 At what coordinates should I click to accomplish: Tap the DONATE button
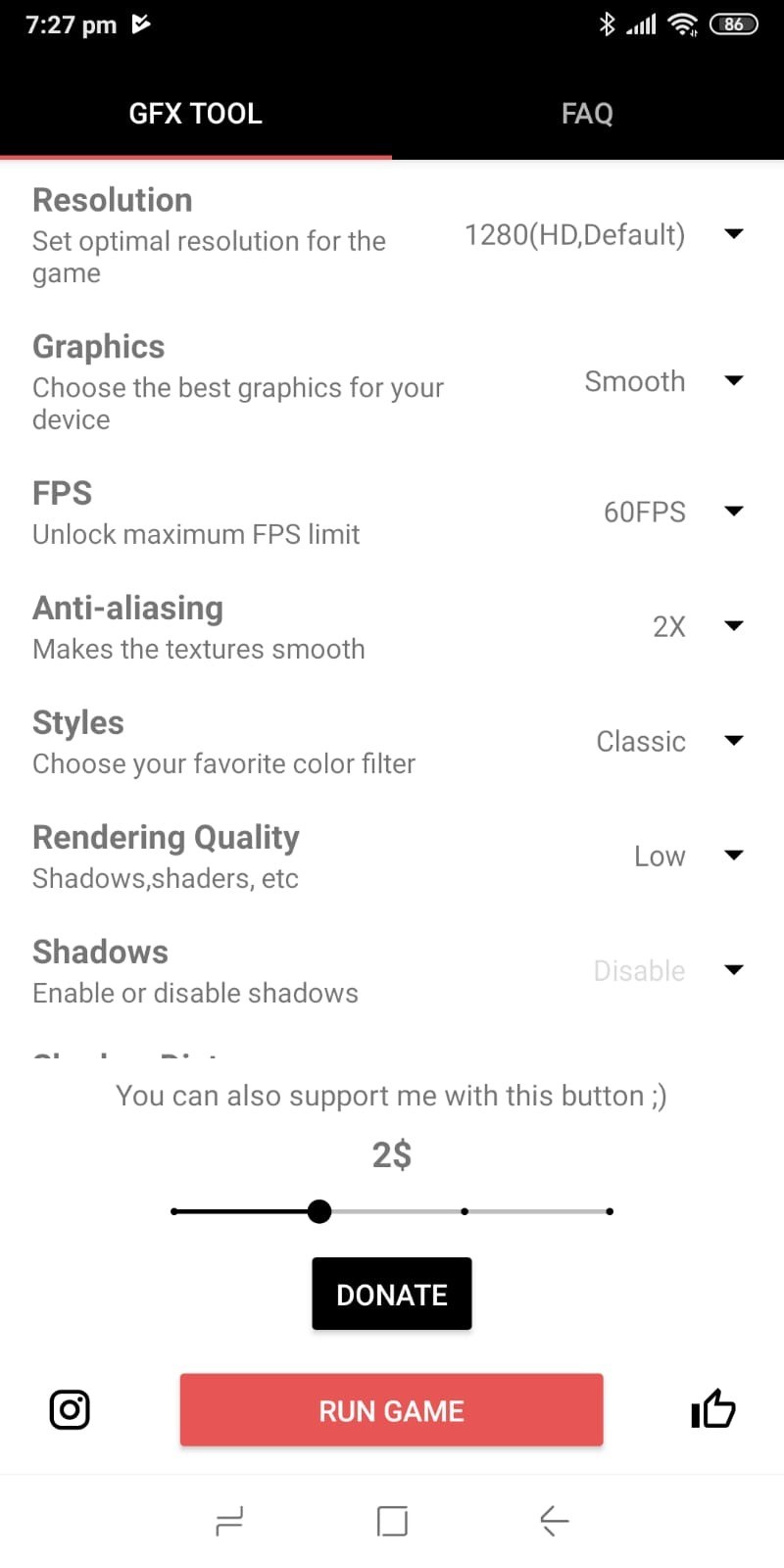[x=392, y=1295]
